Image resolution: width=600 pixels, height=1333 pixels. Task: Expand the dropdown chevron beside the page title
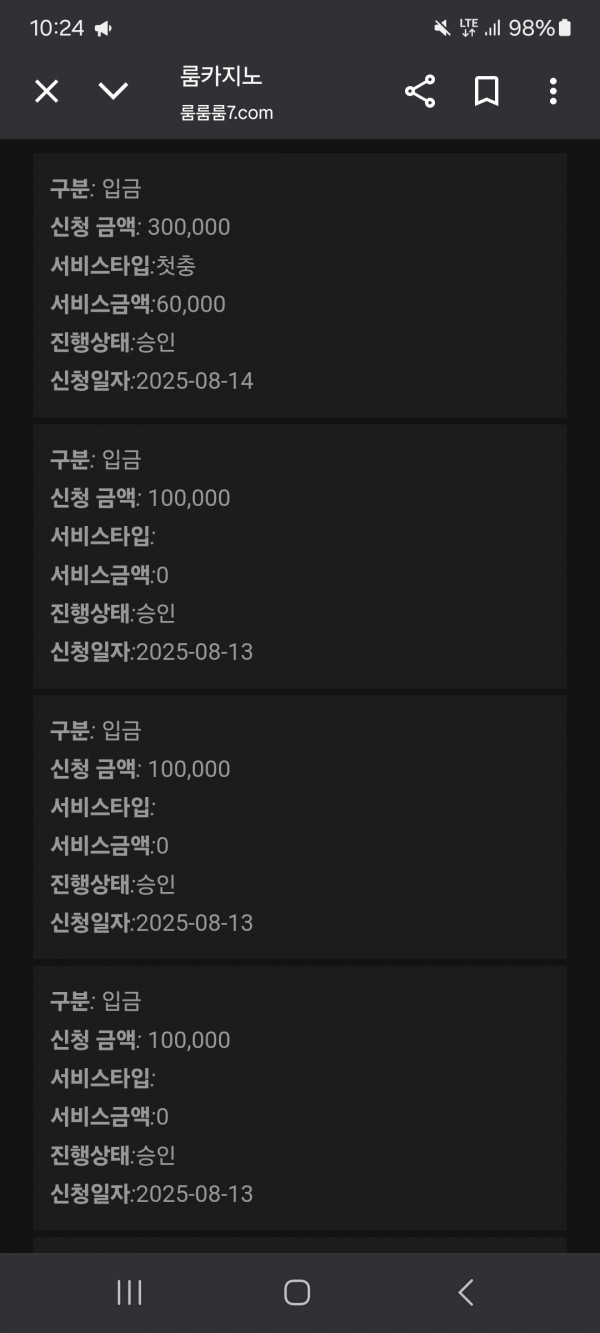[x=113, y=92]
